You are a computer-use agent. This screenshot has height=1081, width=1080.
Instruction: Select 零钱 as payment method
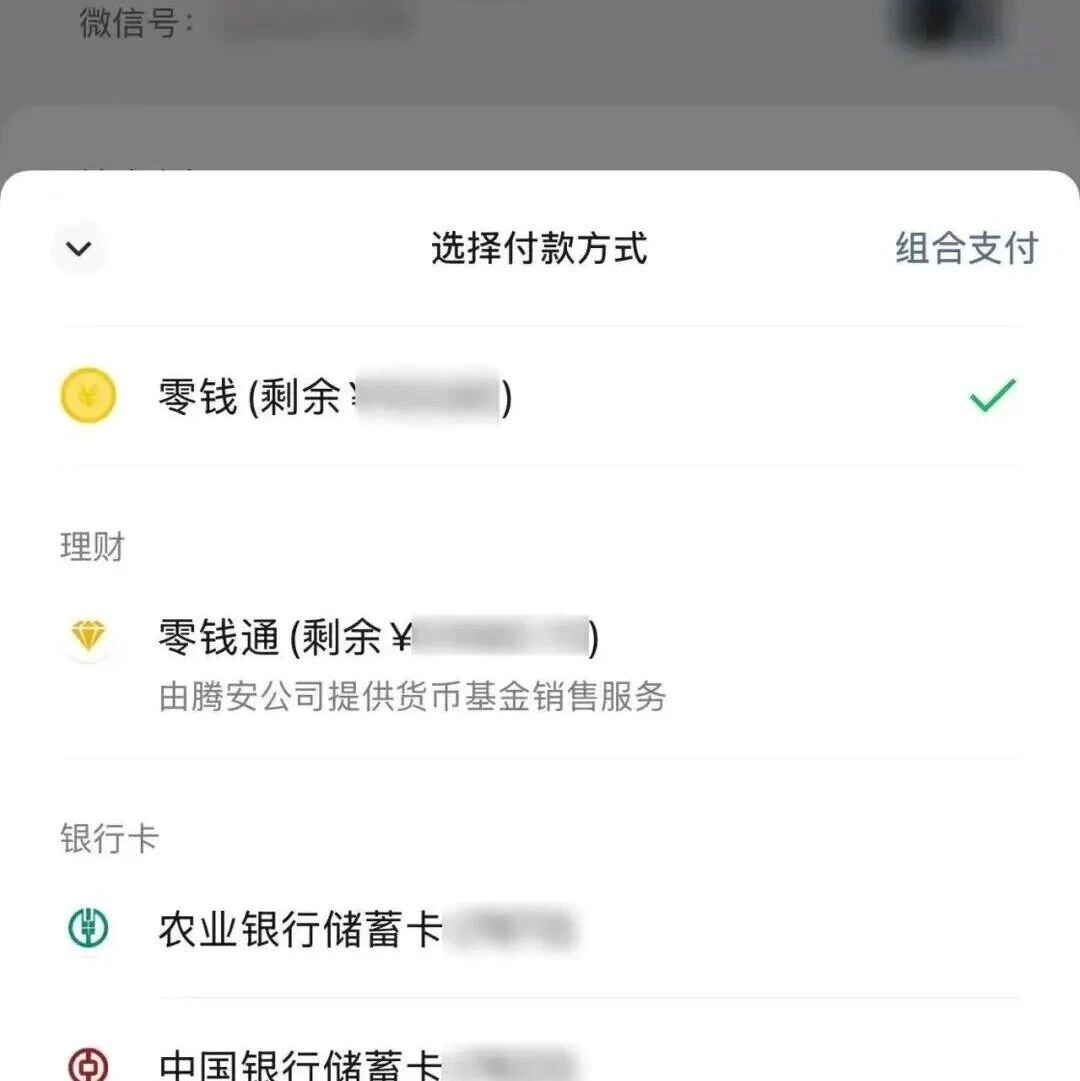540,396
